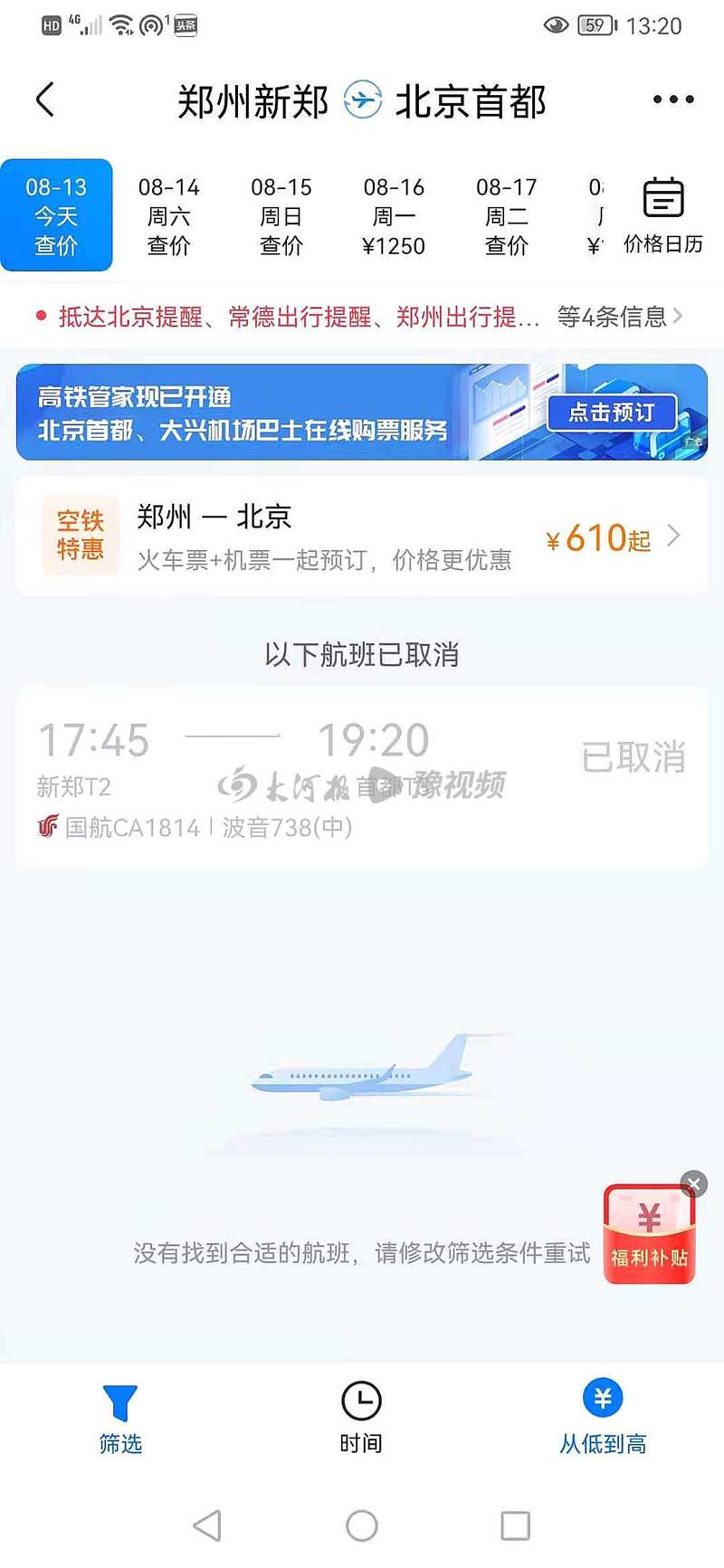This screenshot has width=724, height=1568.
Task: Tap the system home button
Action: (x=361, y=1525)
